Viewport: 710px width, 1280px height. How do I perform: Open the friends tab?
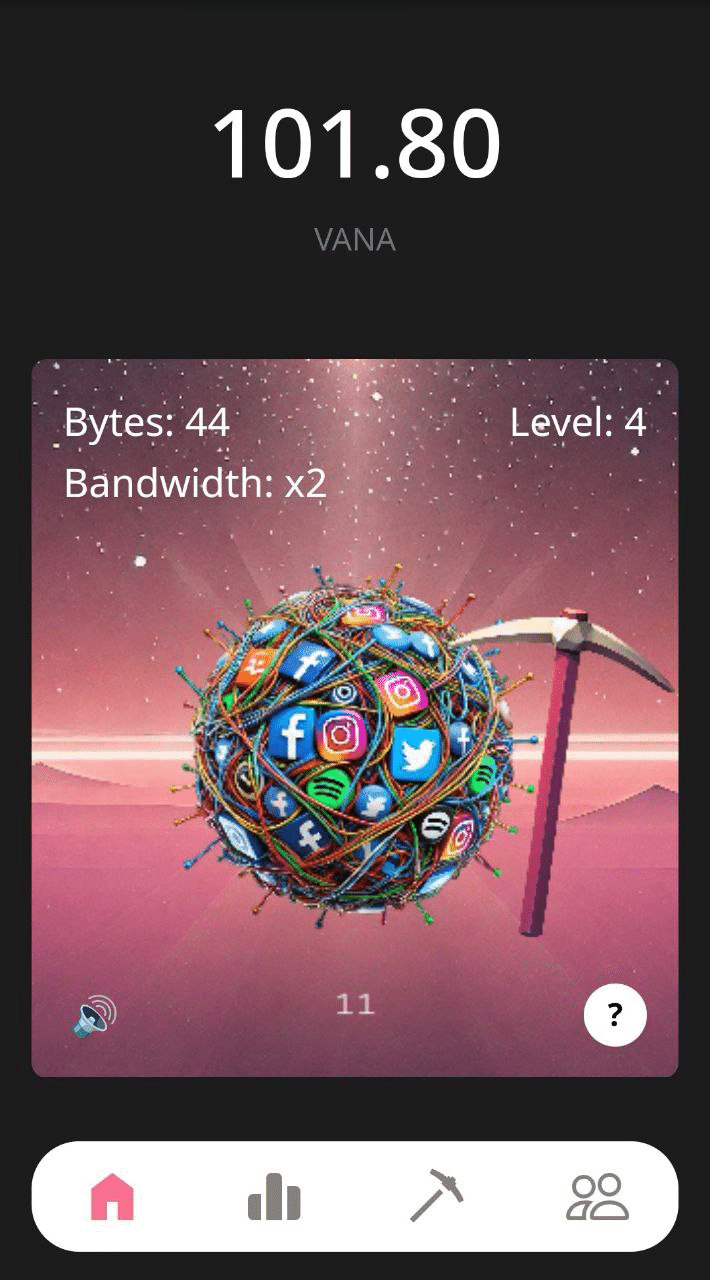[x=598, y=1196]
